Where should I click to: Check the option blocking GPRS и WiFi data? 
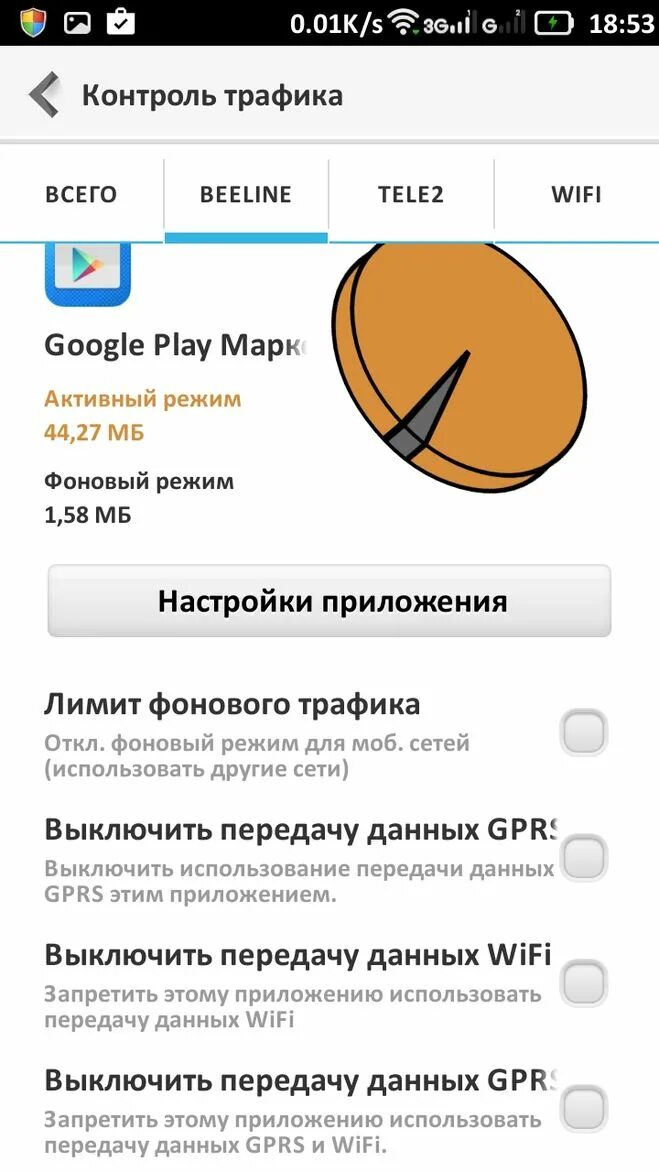(584, 1109)
